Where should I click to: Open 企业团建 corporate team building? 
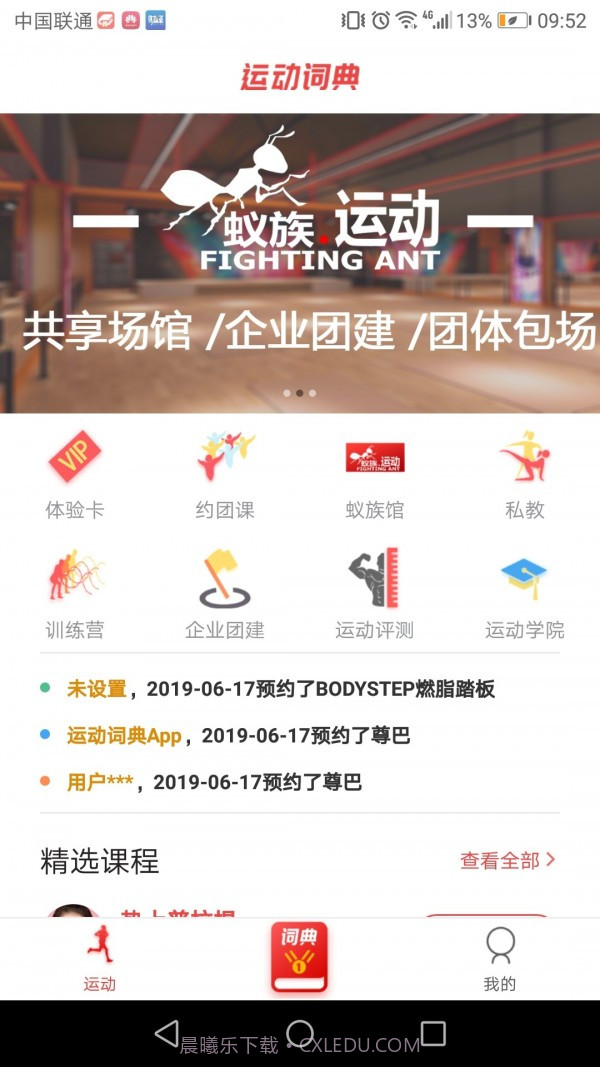[225, 594]
